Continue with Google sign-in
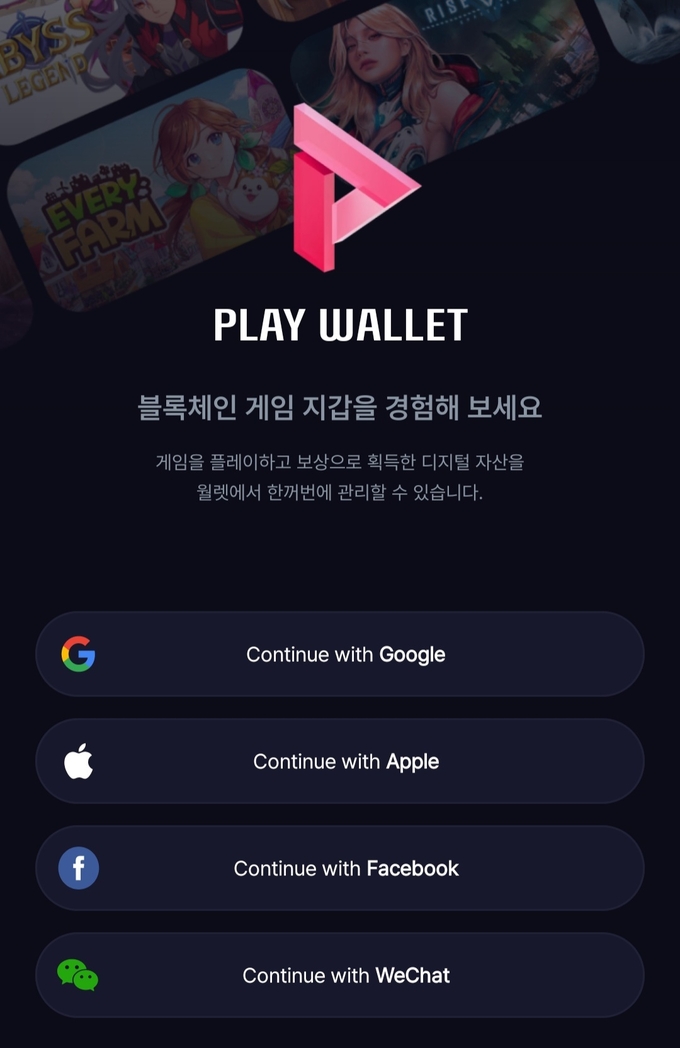The height and width of the screenshot is (1048, 680). click(x=340, y=654)
